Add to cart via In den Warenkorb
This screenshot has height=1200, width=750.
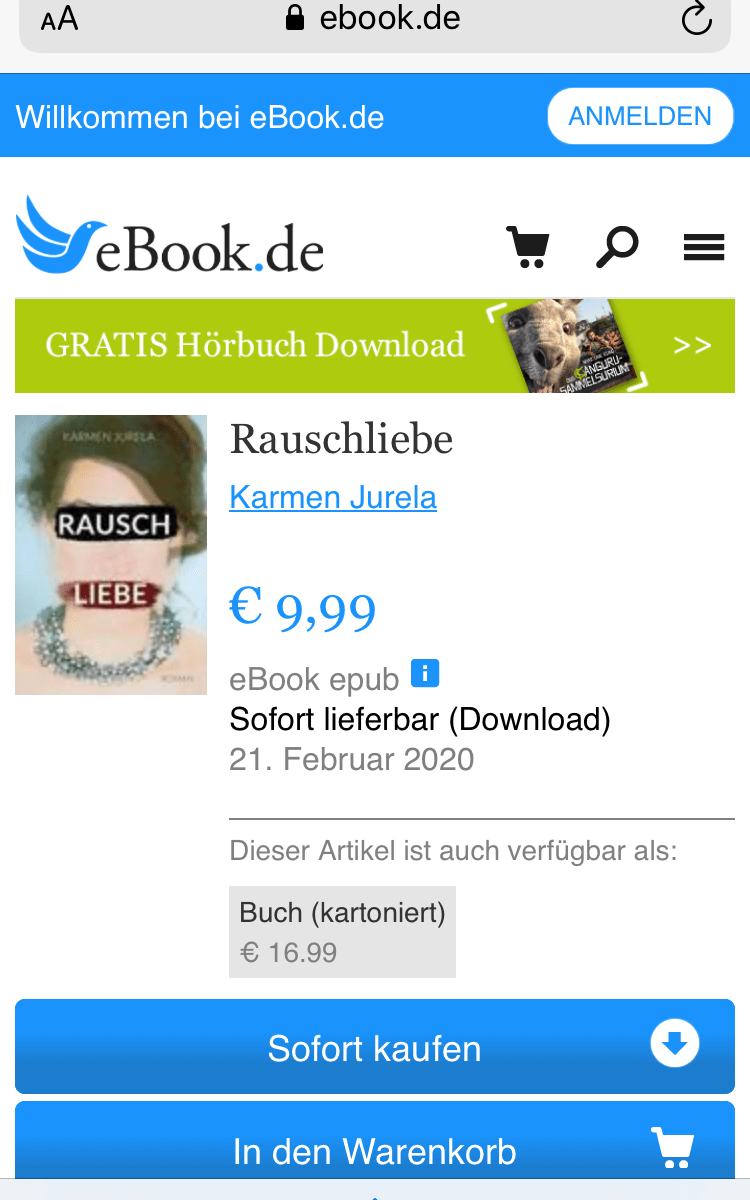(x=375, y=1150)
